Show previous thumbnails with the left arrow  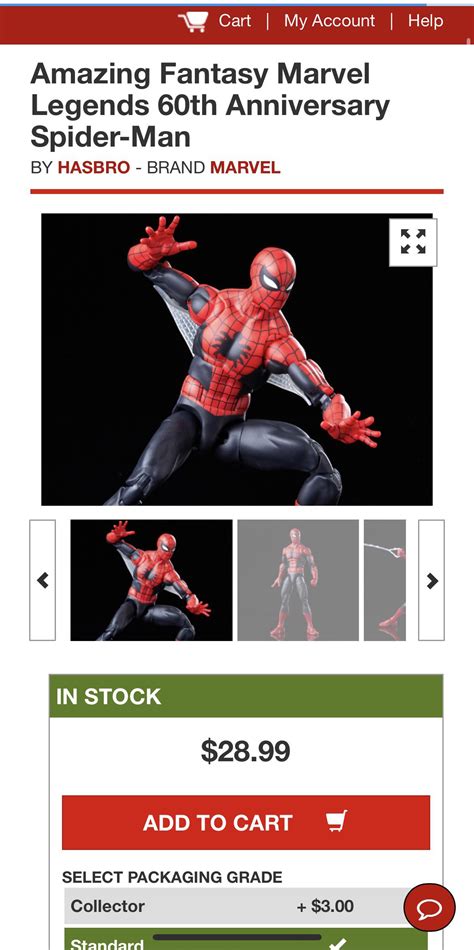pyautogui.click(x=42, y=580)
